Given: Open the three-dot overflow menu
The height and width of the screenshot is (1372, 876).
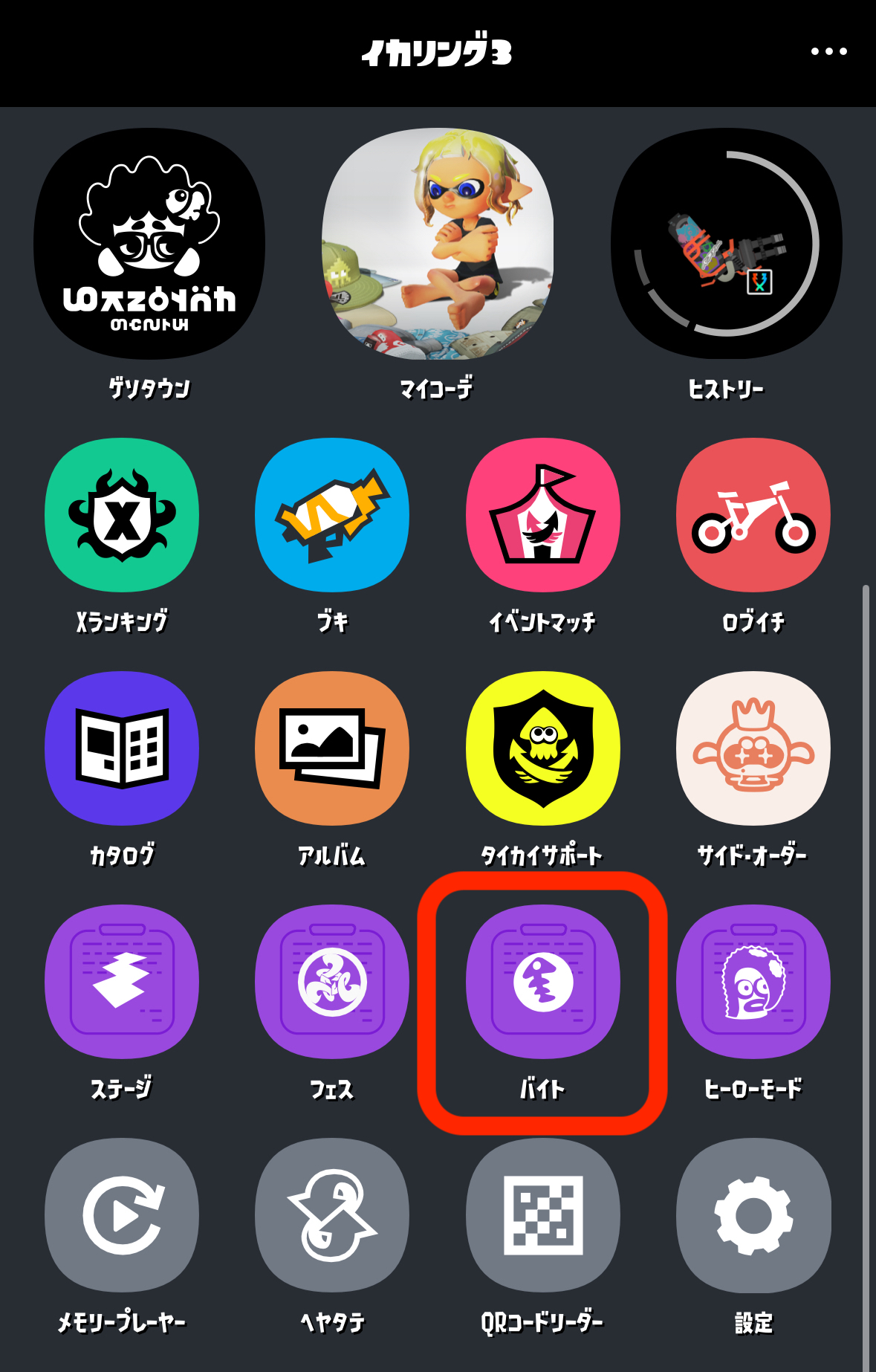Looking at the screenshot, I should pyautogui.click(x=828, y=51).
